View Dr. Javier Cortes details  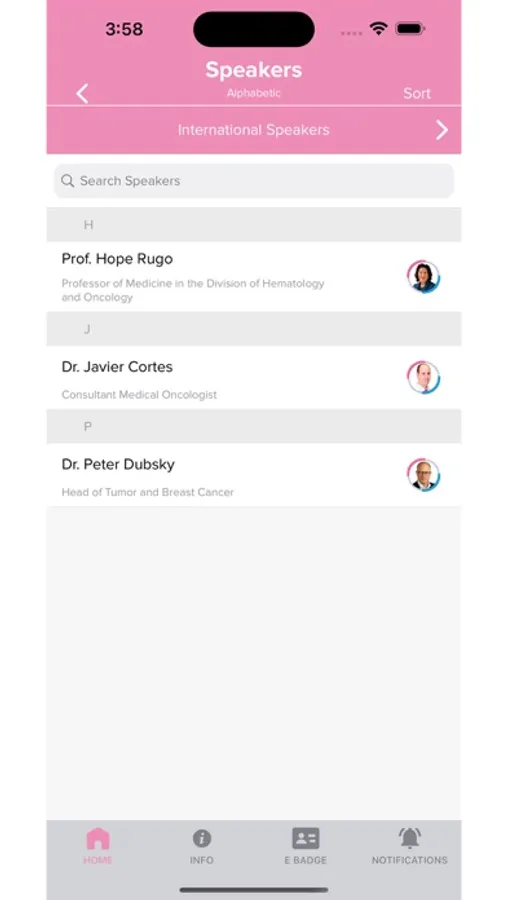(253, 378)
